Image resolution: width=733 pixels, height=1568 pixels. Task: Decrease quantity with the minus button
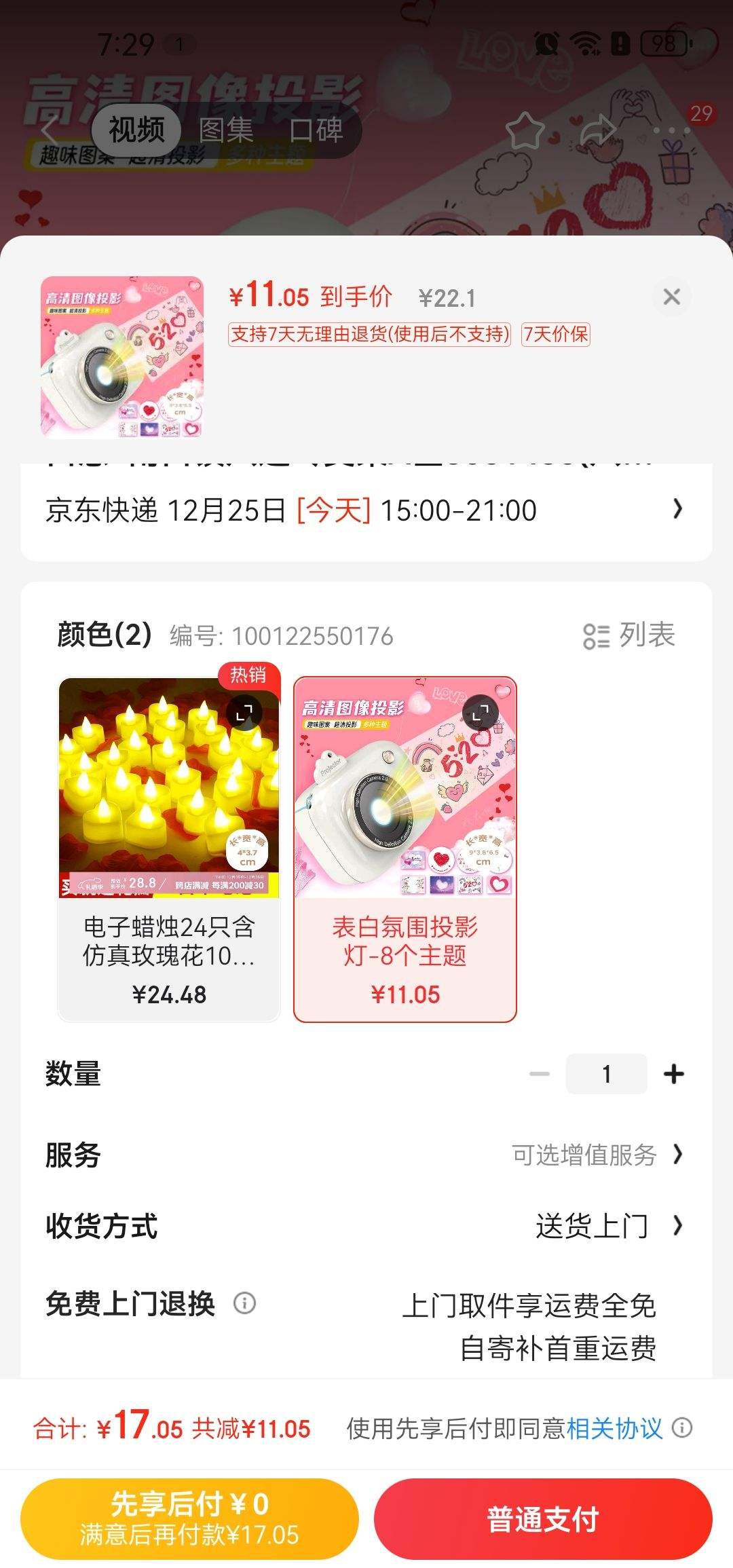(x=540, y=1074)
